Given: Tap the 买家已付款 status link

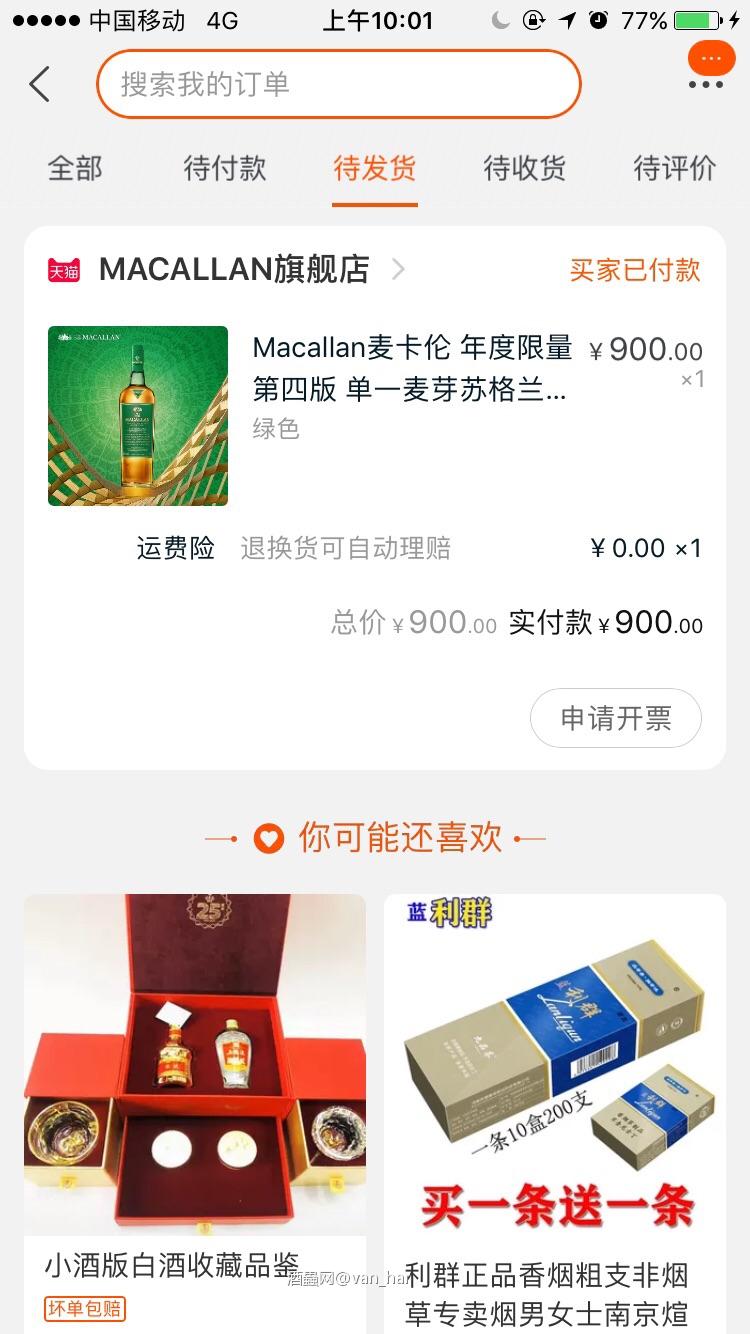Looking at the screenshot, I should tap(634, 269).
